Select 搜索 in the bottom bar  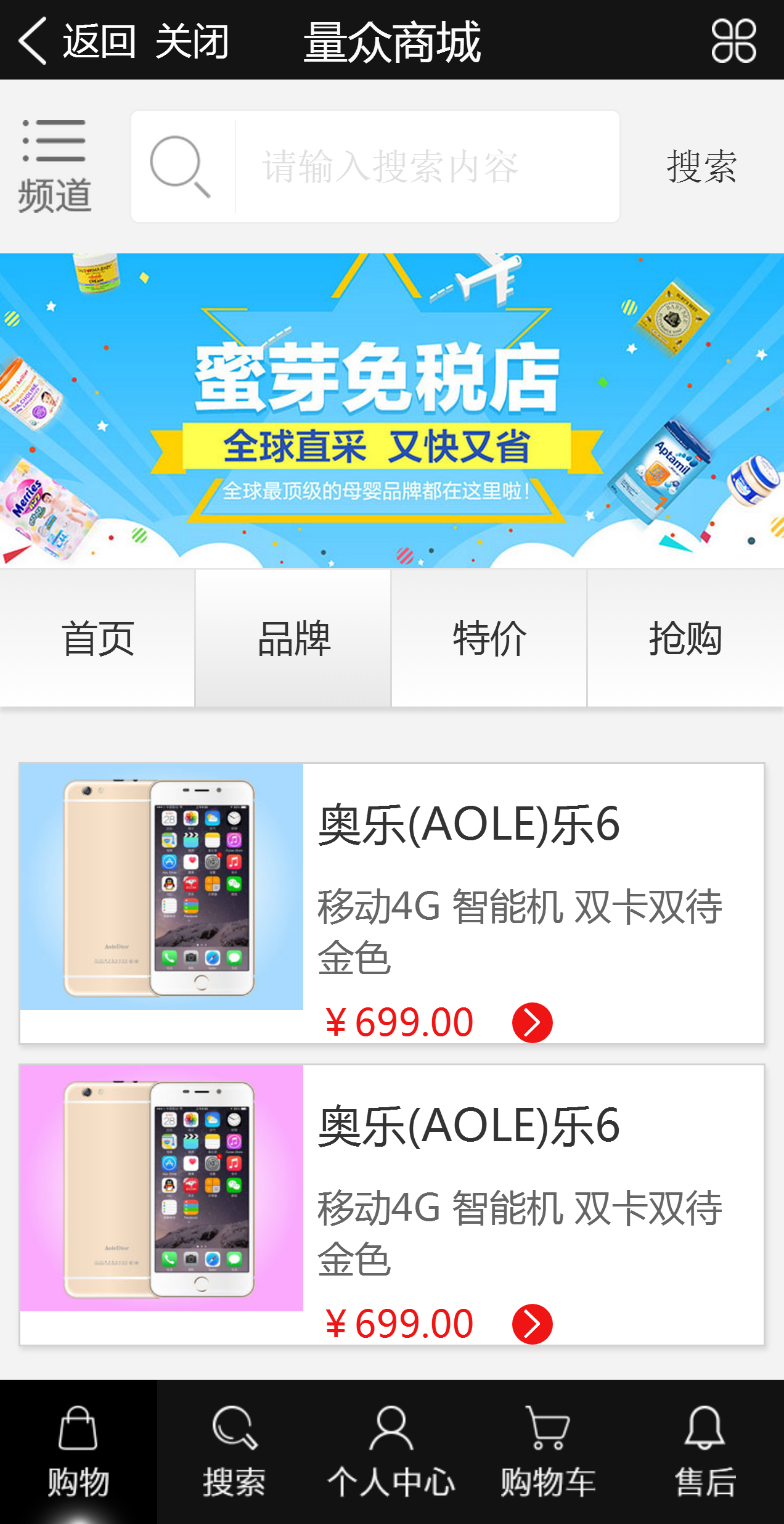234,1452
